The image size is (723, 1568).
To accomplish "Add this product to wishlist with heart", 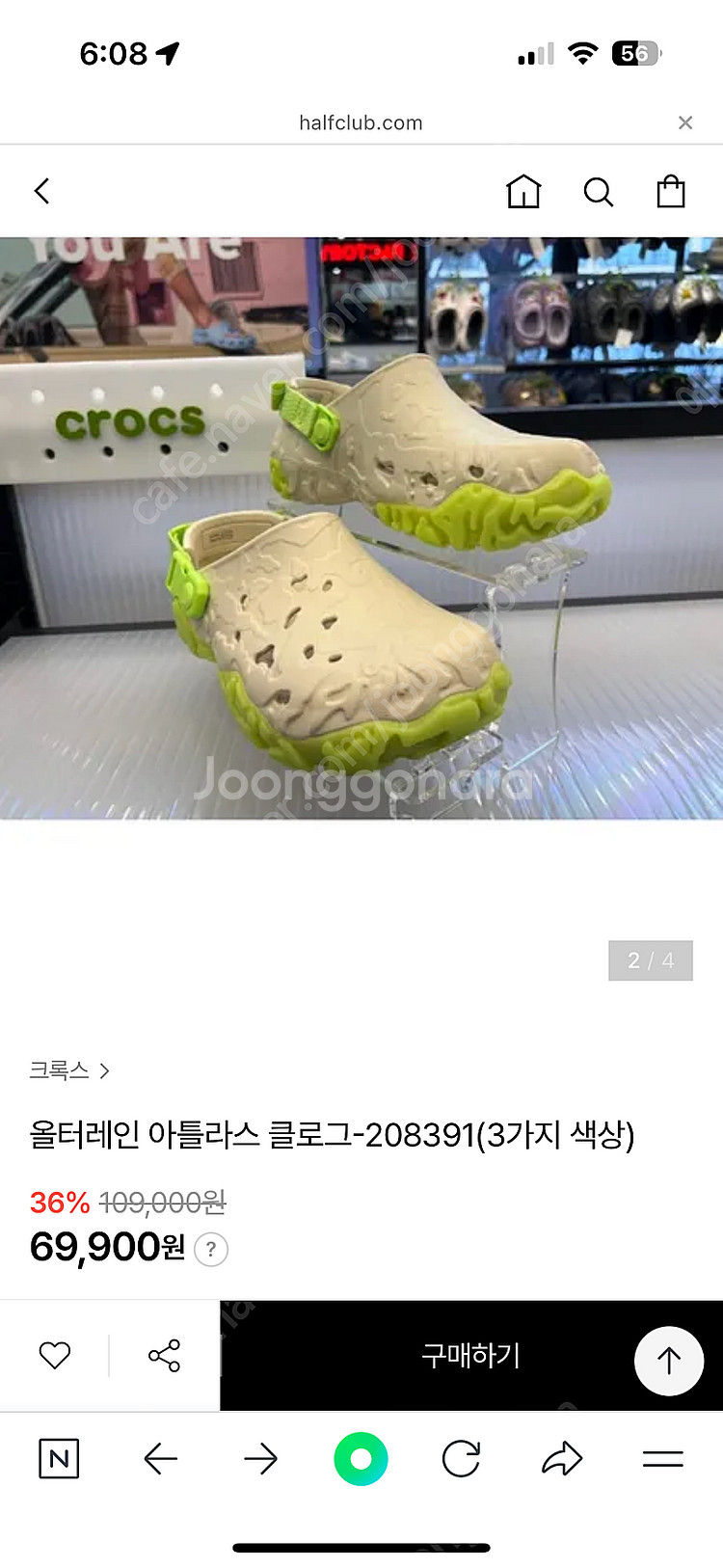I will tap(55, 1355).
